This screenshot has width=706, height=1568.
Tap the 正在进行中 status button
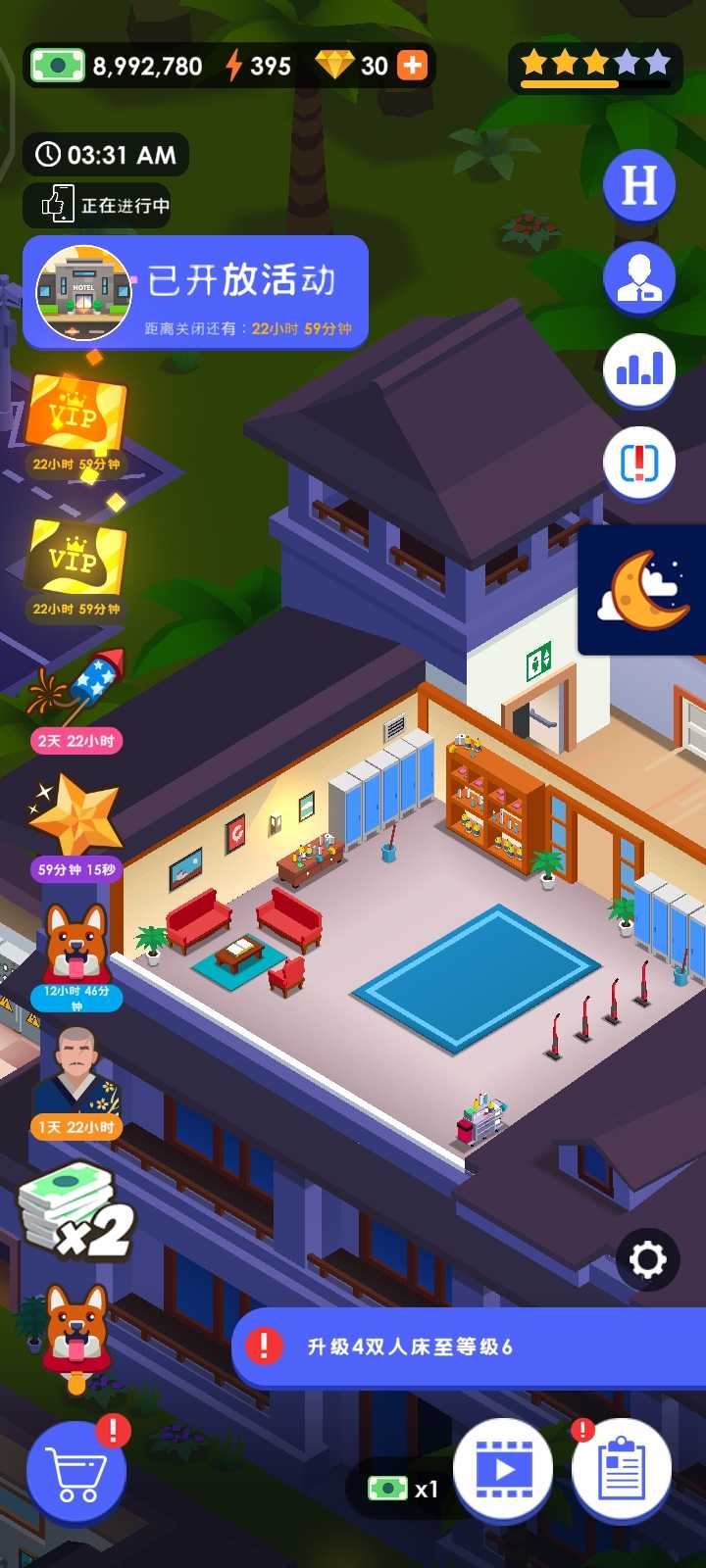pyautogui.click(x=98, y=206)
